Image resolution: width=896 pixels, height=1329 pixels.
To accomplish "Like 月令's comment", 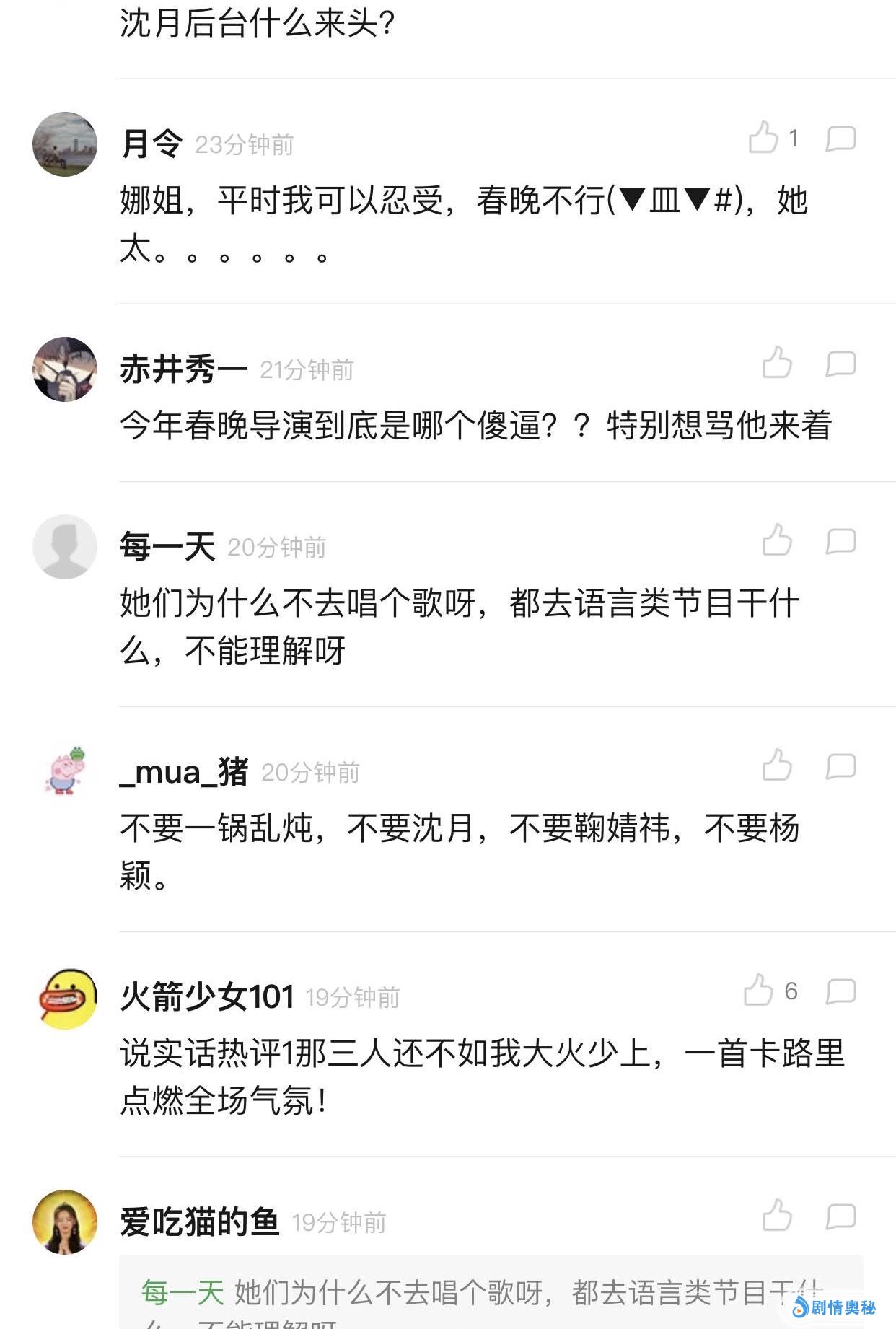I will pyautogui.click(x=763, y=138).
